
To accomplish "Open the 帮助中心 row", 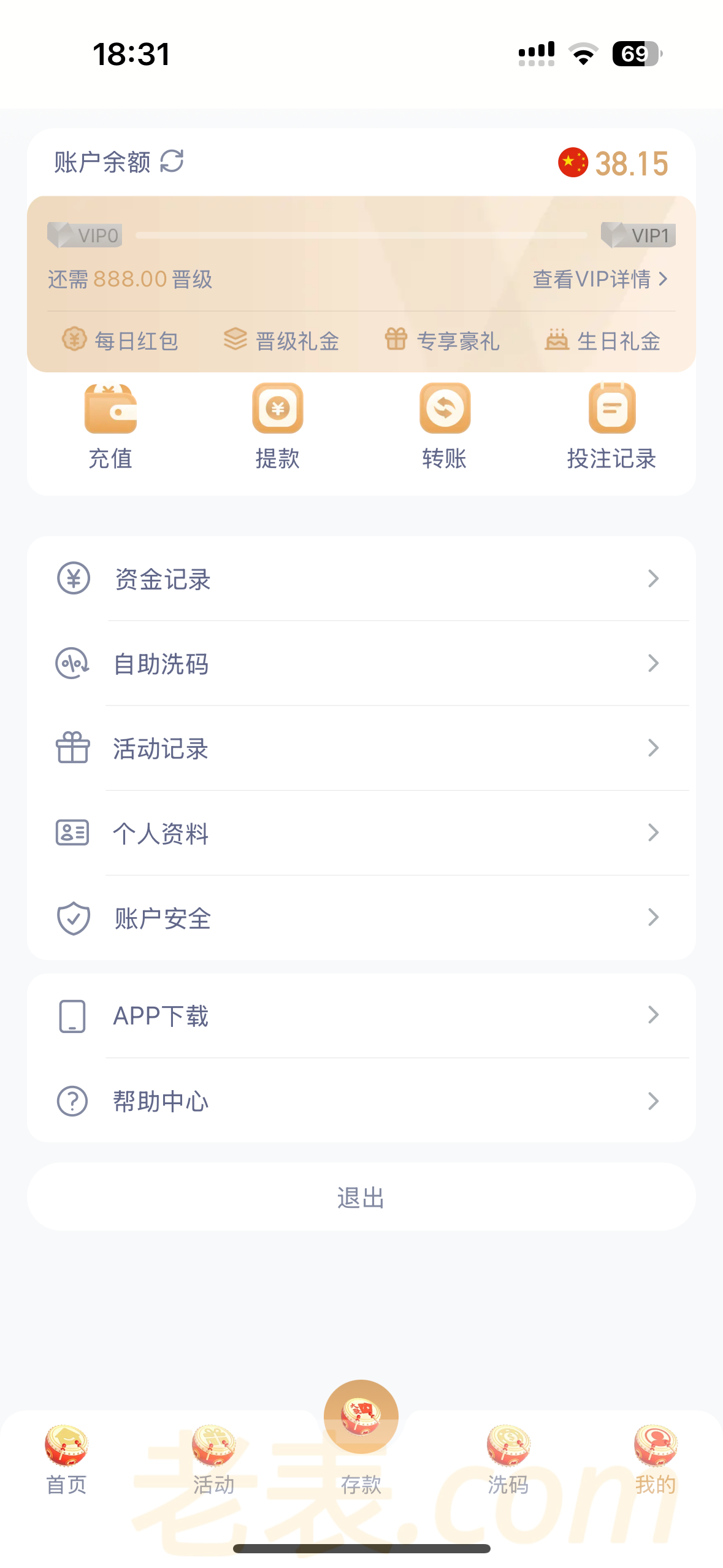I will tap(361, 1101).
